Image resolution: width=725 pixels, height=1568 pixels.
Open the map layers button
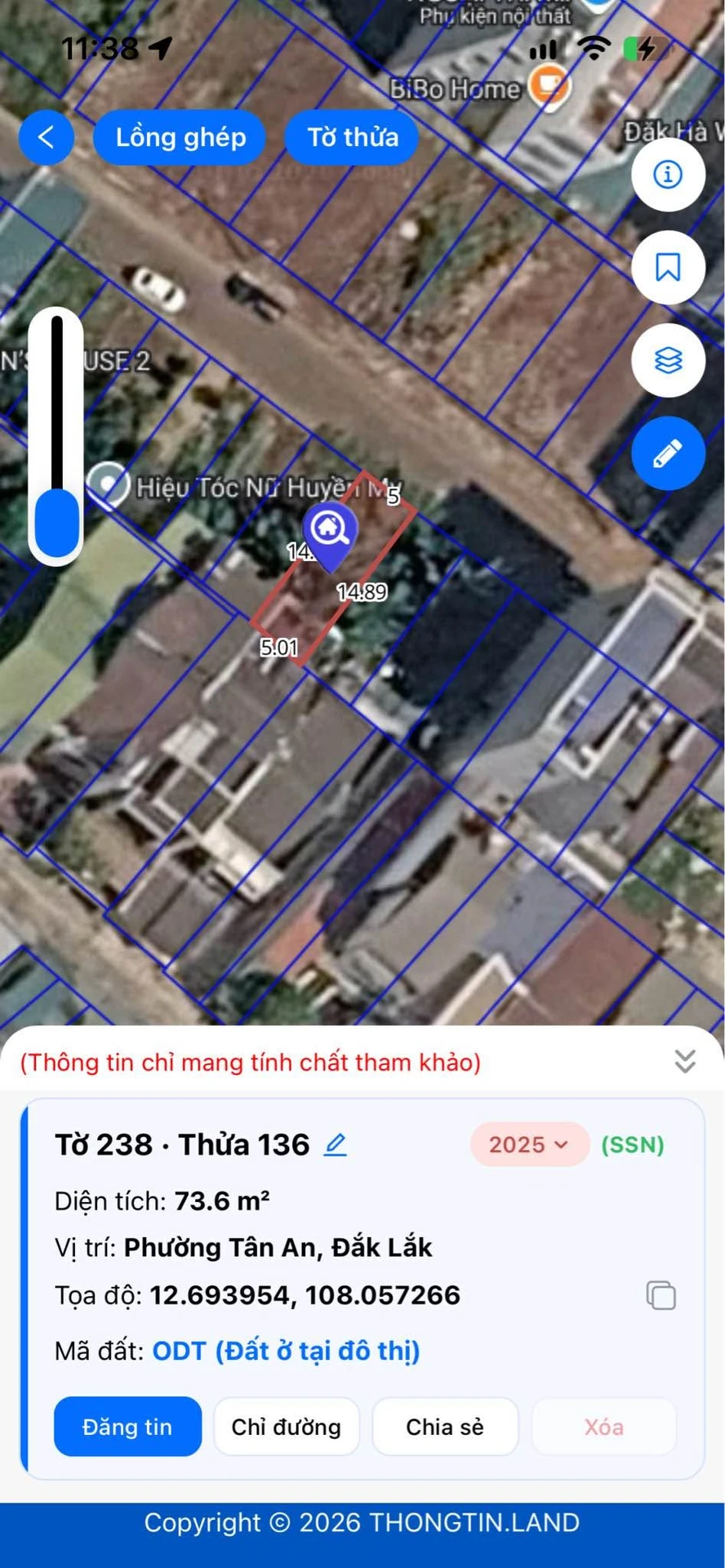(668, 360)
